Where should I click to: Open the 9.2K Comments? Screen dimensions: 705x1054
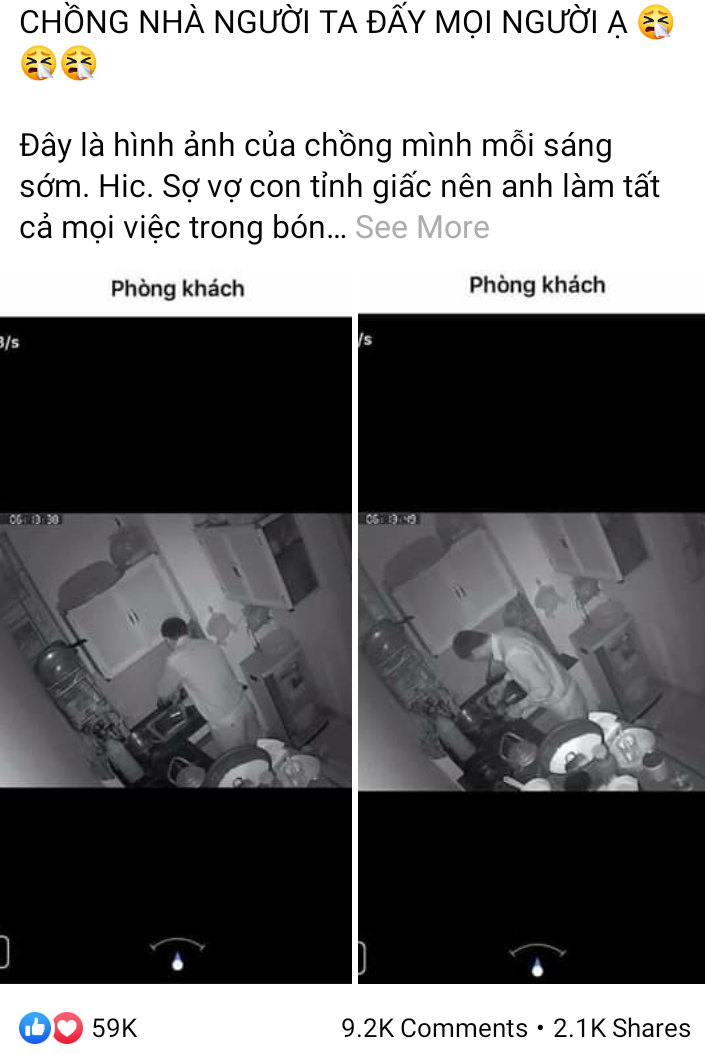point(434,1028)
